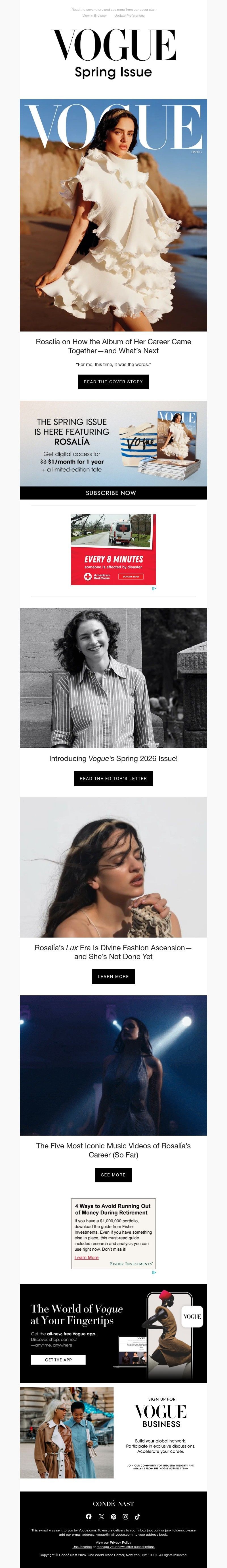Screen dimensions: 227x1568
Task: Tap Learn More about Rosalía's Lux era
Action: (113, 976)
